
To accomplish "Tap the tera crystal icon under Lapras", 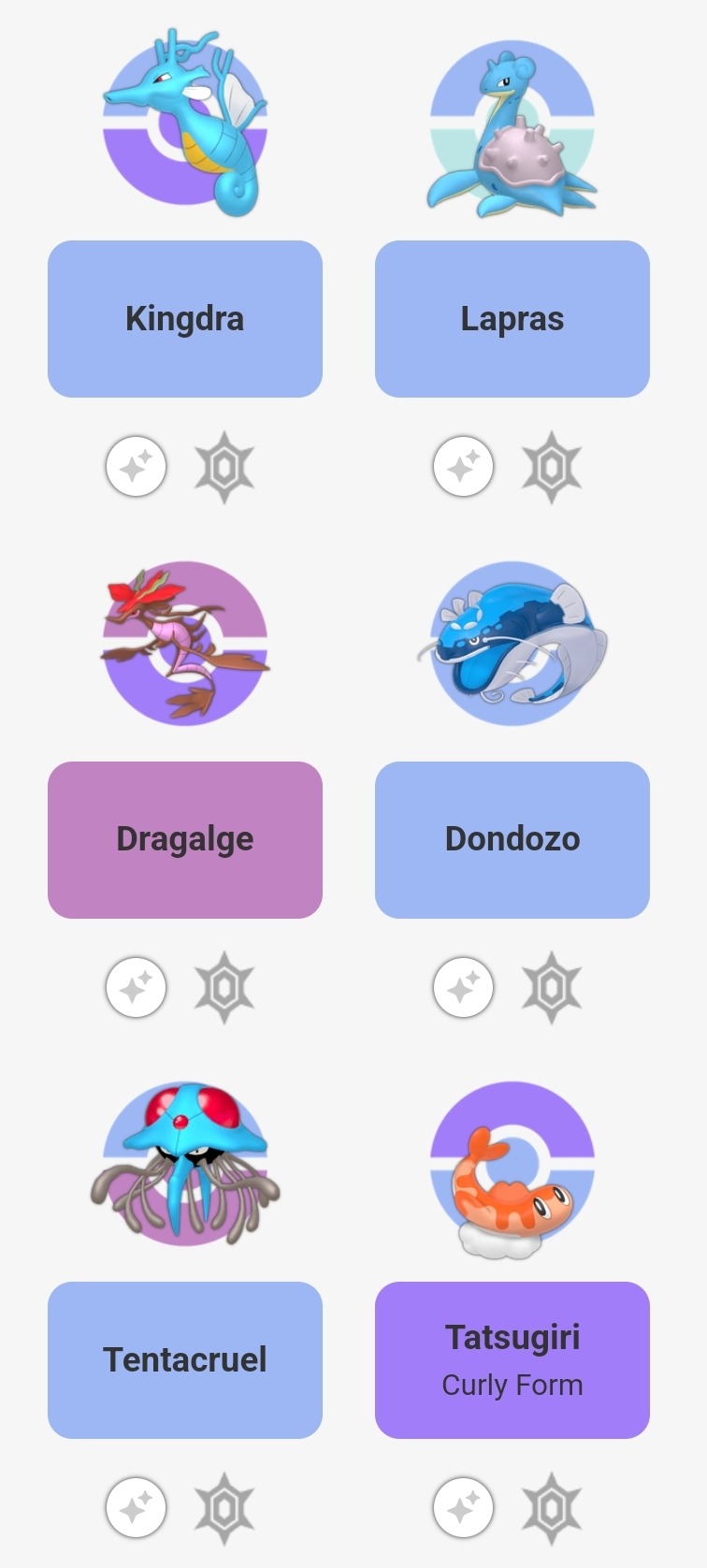I will 552,467.
